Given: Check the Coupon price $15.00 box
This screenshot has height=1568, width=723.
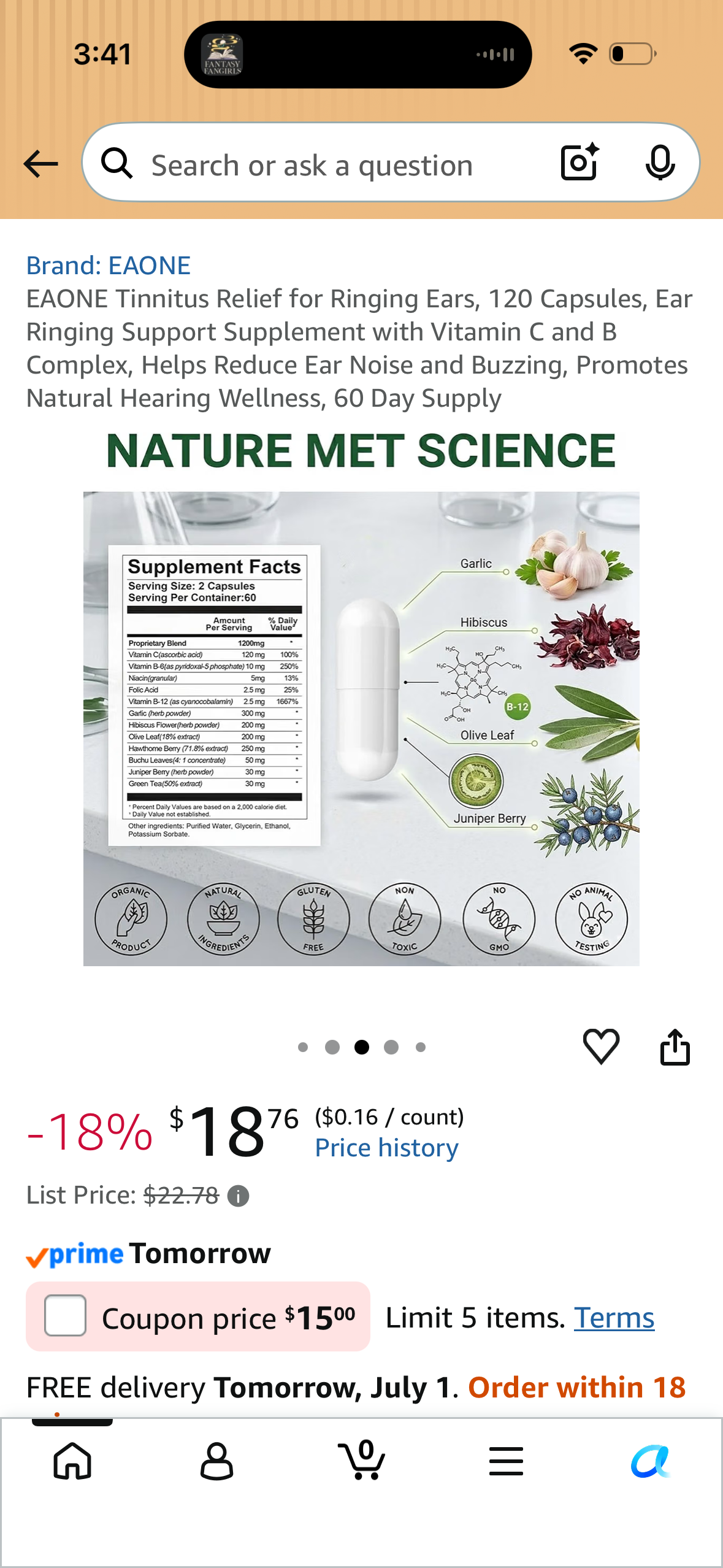Looking at the screenshot, I should (x=65, y=1315).
